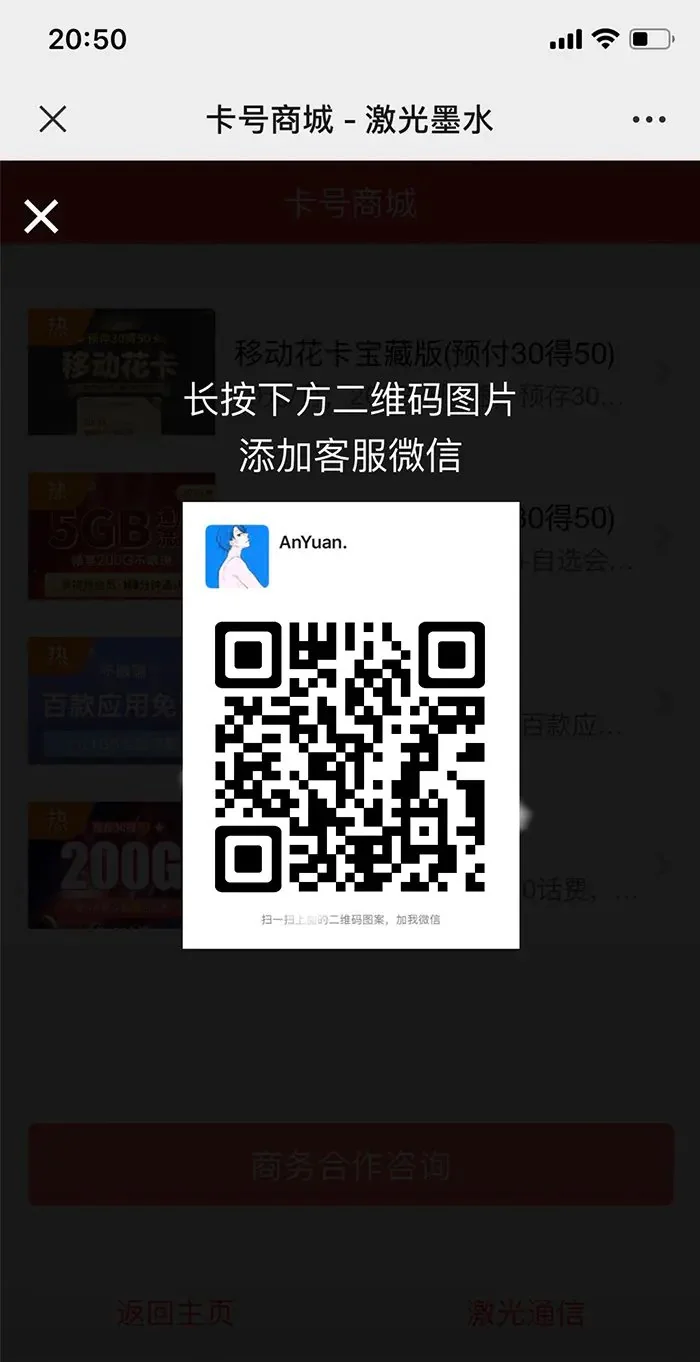The width and height of the screenshot is (700, 1362).
Task: Dismiss the QR code overlay
Action: click(x=42, y=216)
